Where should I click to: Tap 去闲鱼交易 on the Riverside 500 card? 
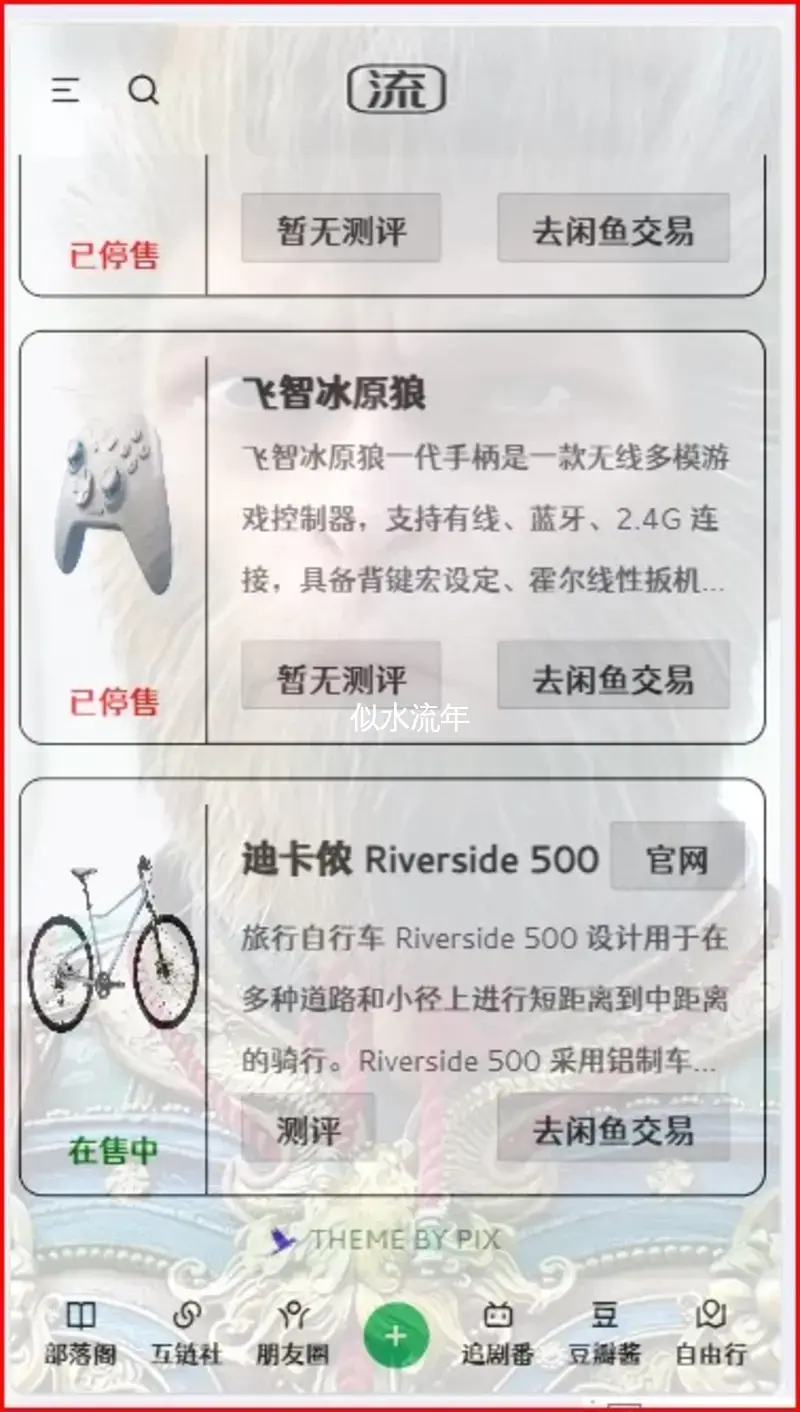(x=613, y=1130)
